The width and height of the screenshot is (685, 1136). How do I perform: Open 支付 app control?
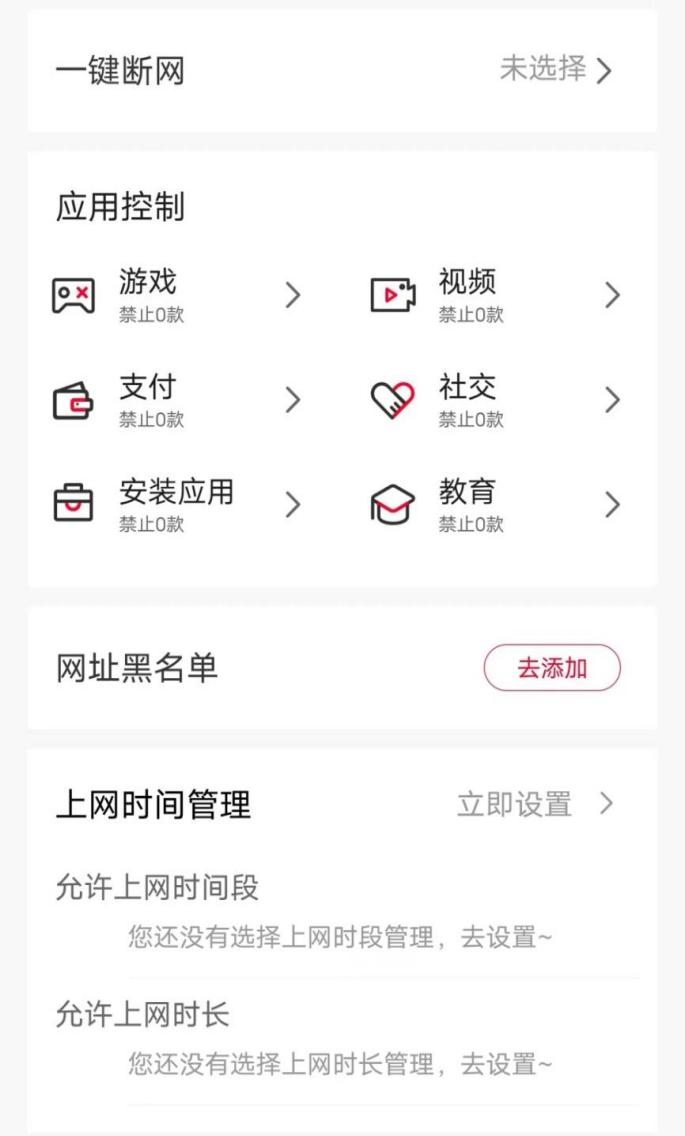pos(176,400)
